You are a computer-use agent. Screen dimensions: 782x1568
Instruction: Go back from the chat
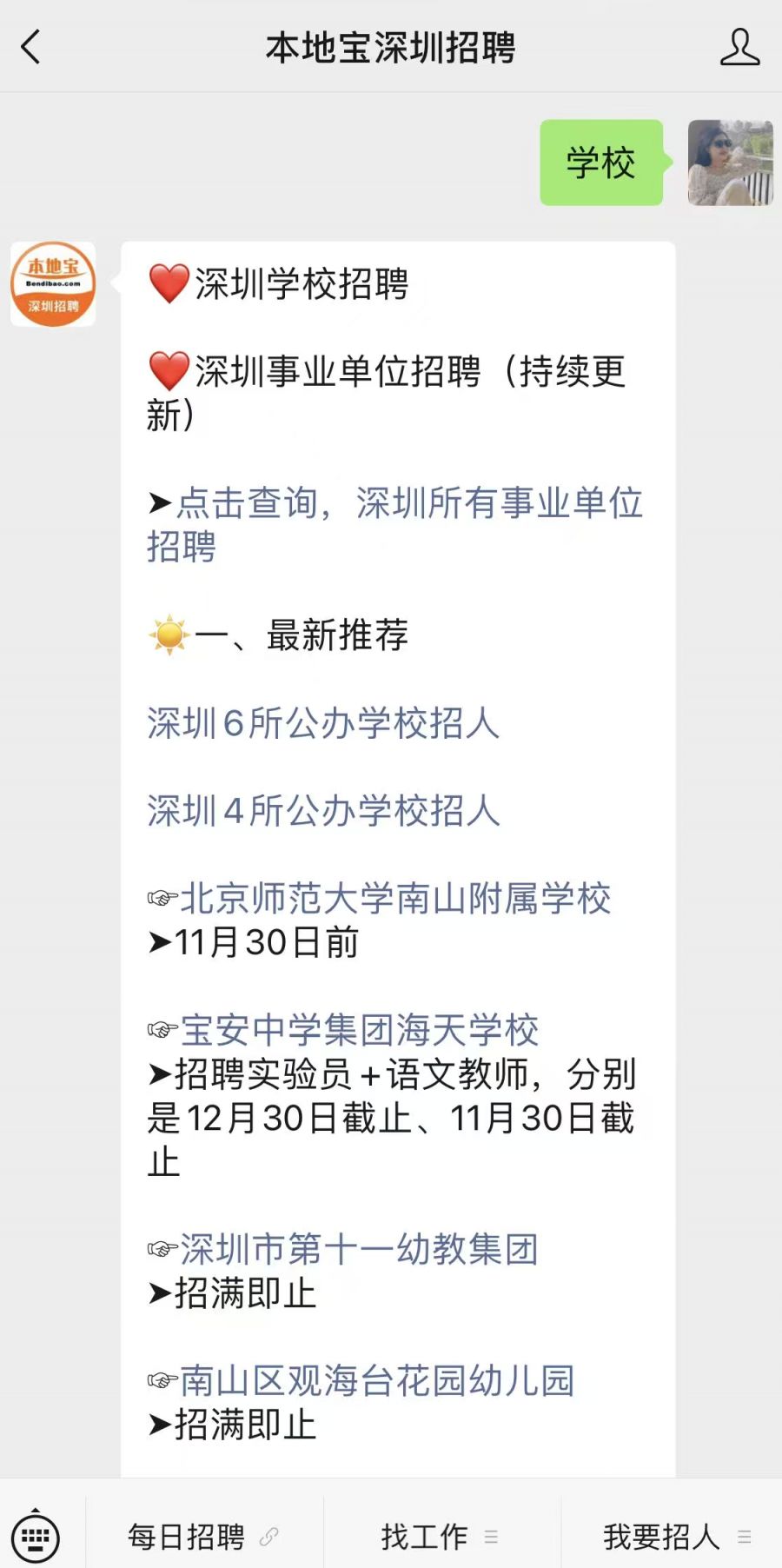click(31, 47)
